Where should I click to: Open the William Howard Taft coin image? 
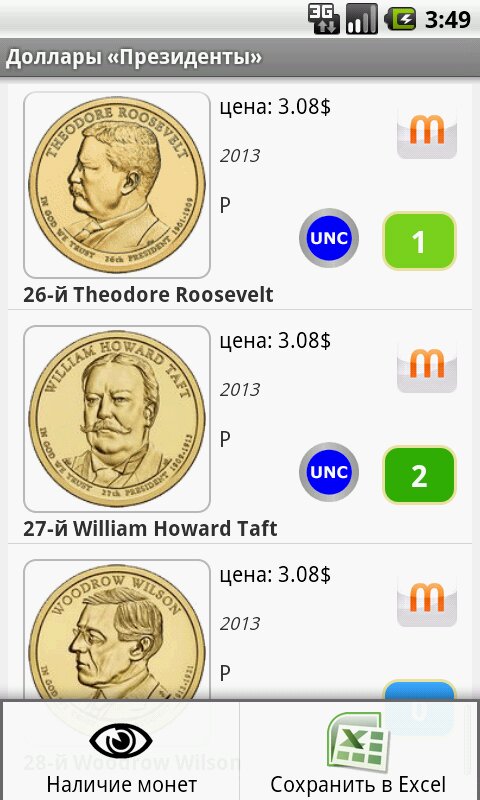click(117, 419)
